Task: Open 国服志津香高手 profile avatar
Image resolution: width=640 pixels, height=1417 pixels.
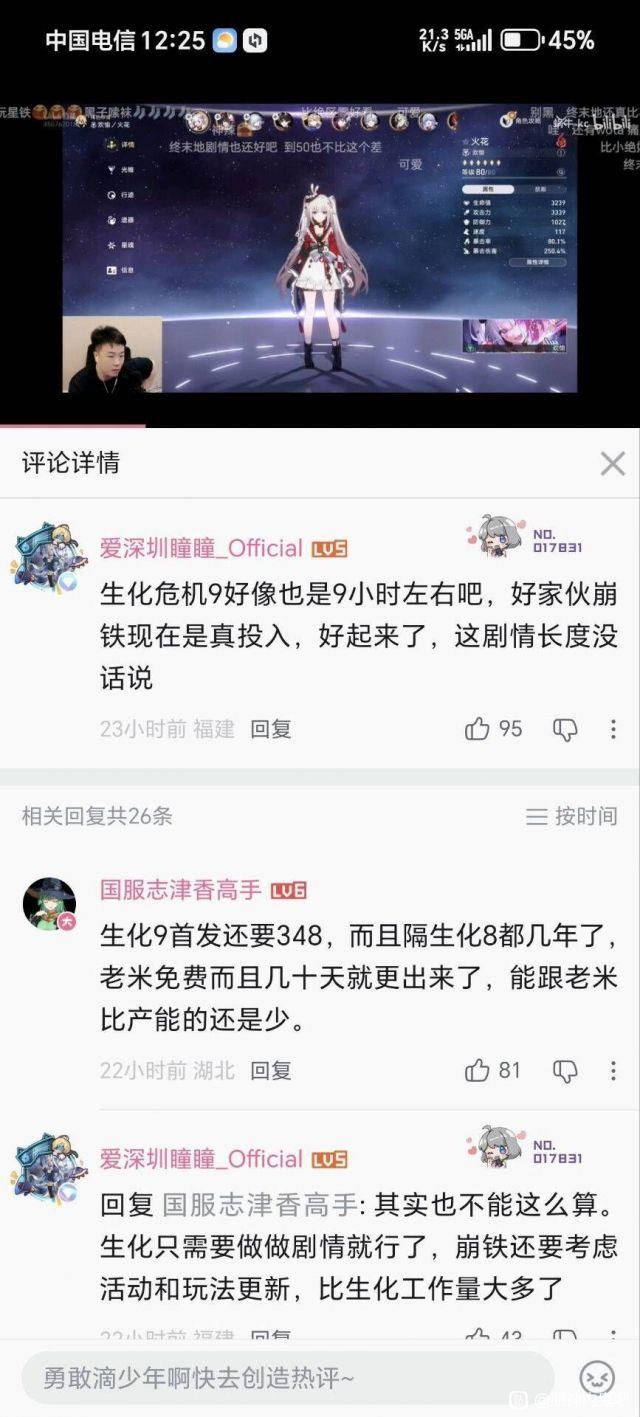Action: tap(50, 904)
